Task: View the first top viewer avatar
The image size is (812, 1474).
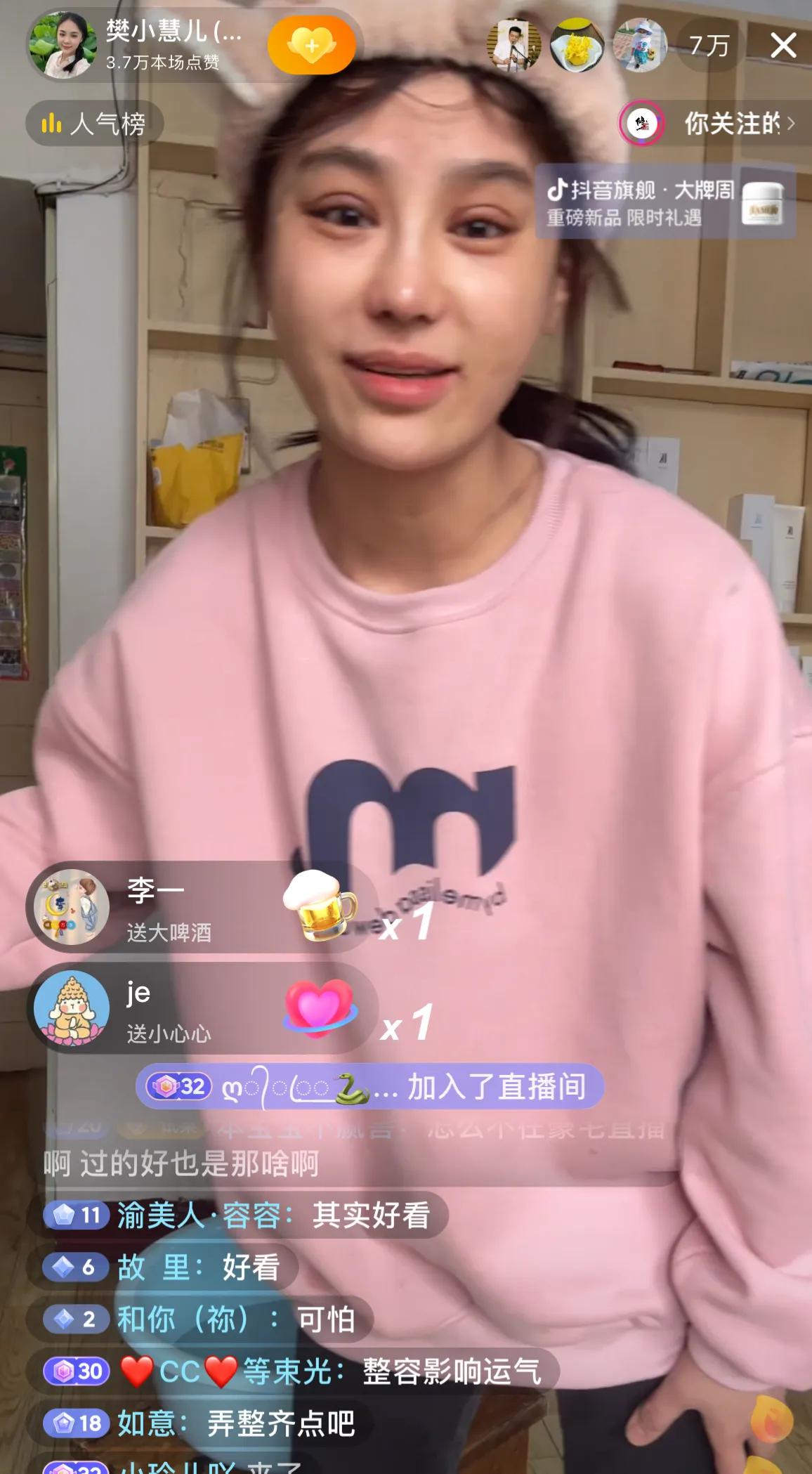Action: click(x=514, y=46)
